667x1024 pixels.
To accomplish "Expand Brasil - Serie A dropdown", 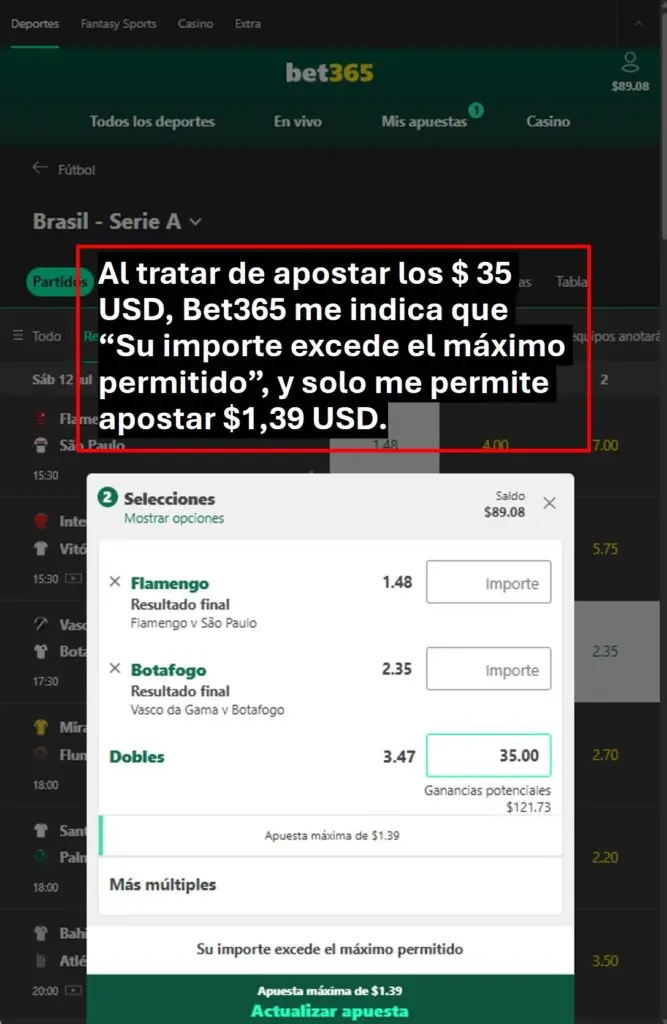I will pyautogui.click(x=117, y=222).
